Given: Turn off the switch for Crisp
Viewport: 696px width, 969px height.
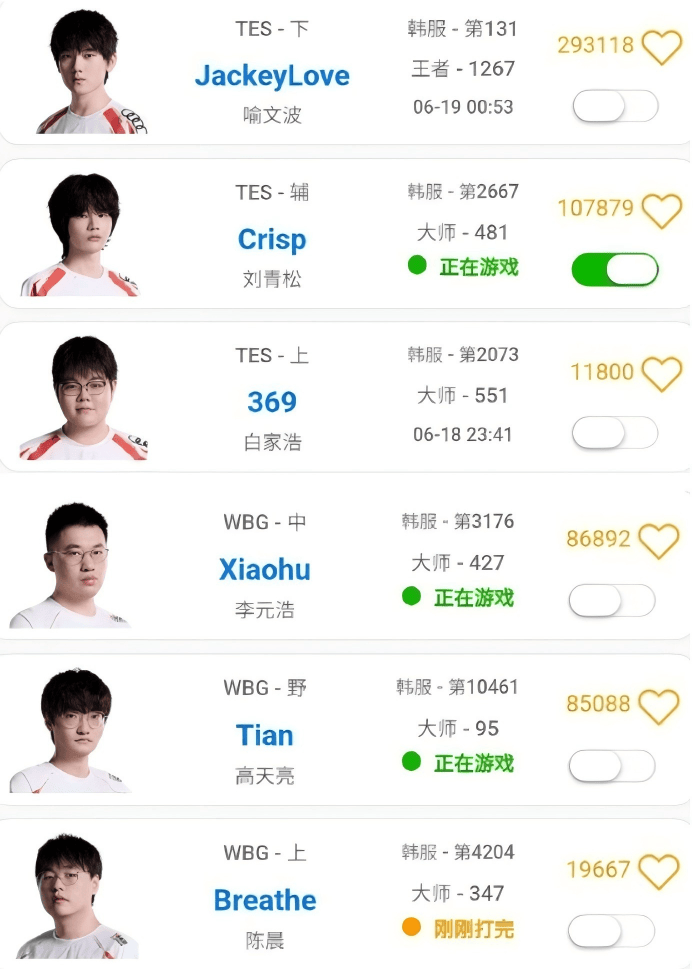Looking at the screenshot, I should (x=614, y=269).
